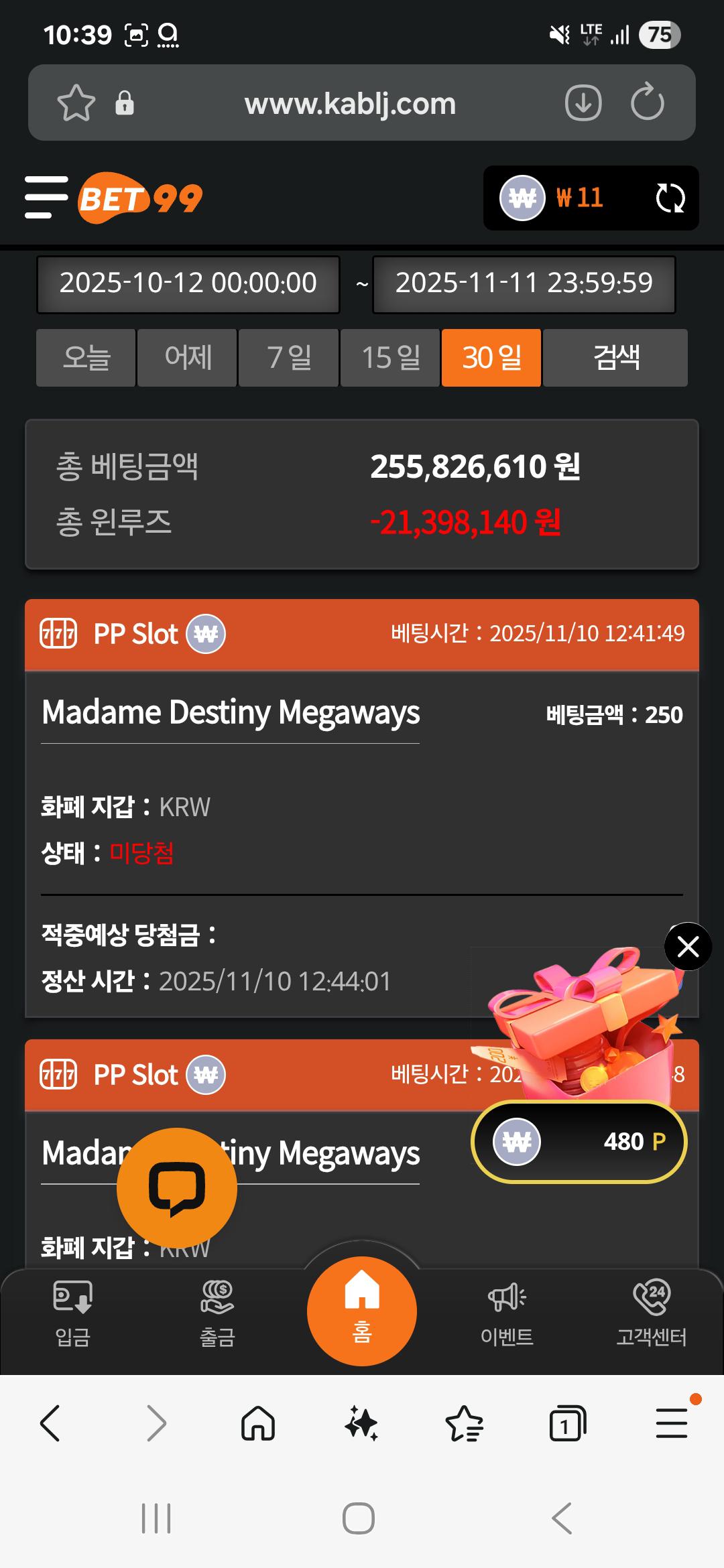
Task: Edit the start date 2025-10-12 field
Action: click(188, 283)
